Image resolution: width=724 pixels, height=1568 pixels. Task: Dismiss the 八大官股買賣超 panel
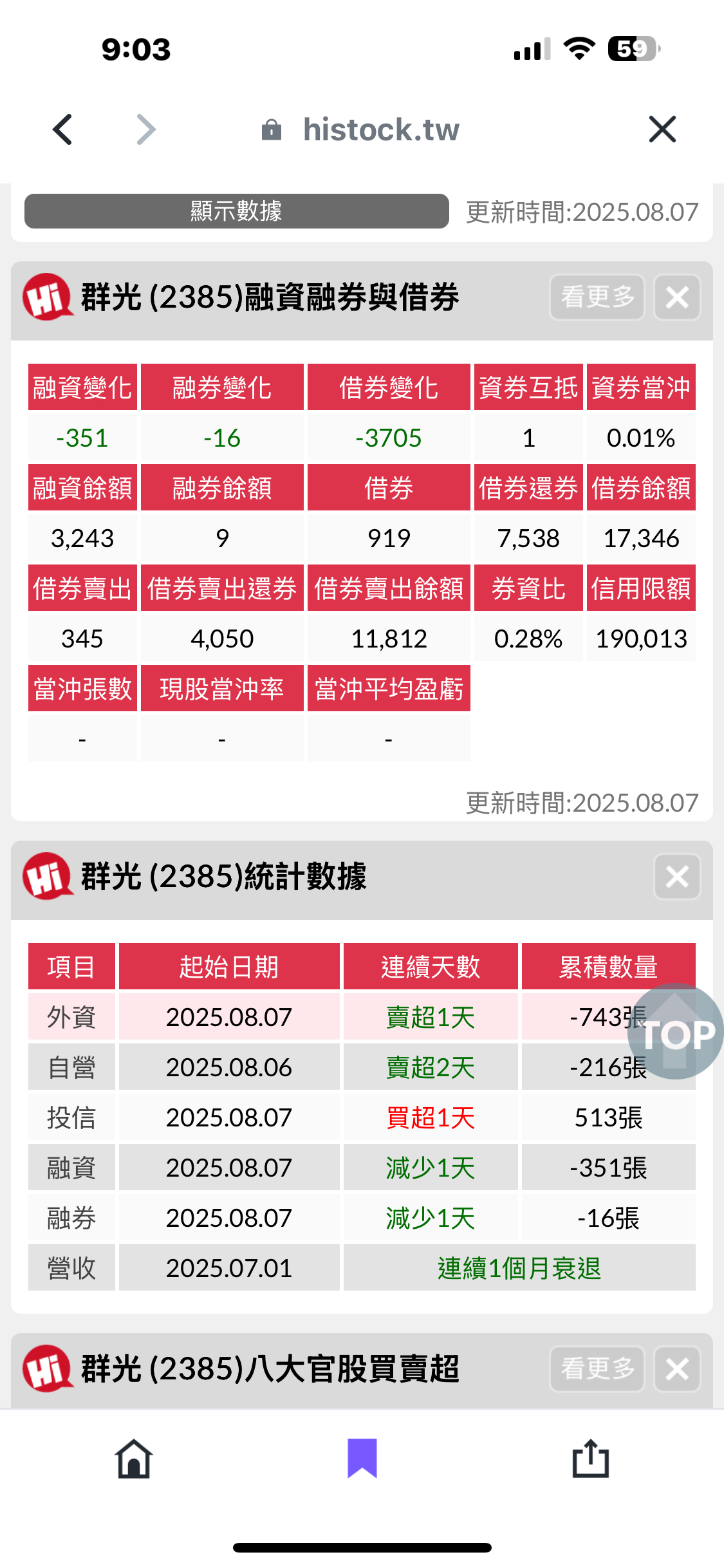[x=677, y=1368]
